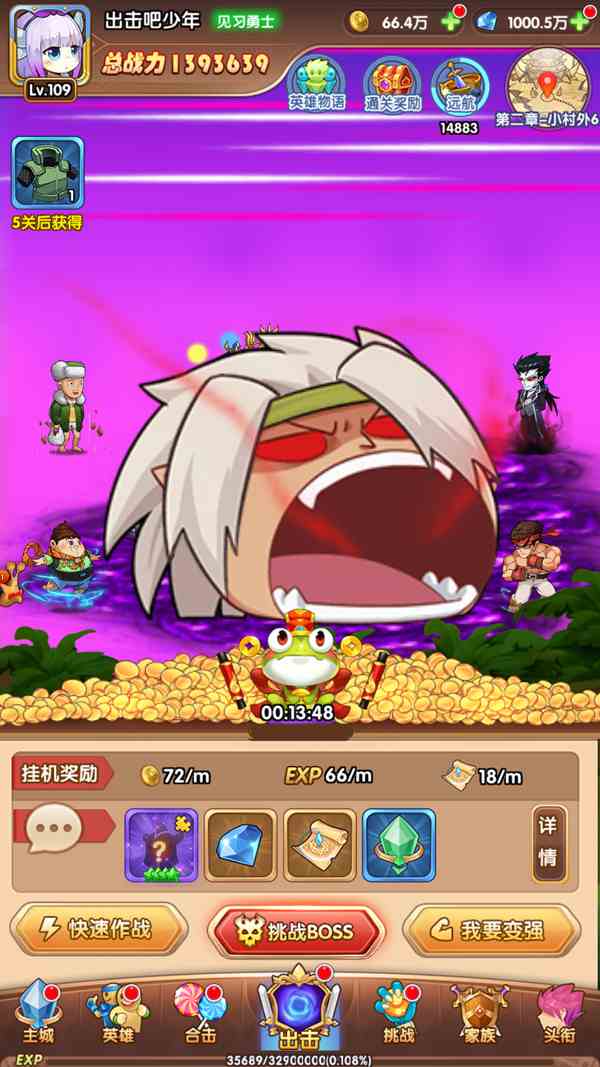Screen dimensions: 600x1067
Task: Switch to the 家族 family tab
Action: pyautogui.click(x=480, y=1014)
